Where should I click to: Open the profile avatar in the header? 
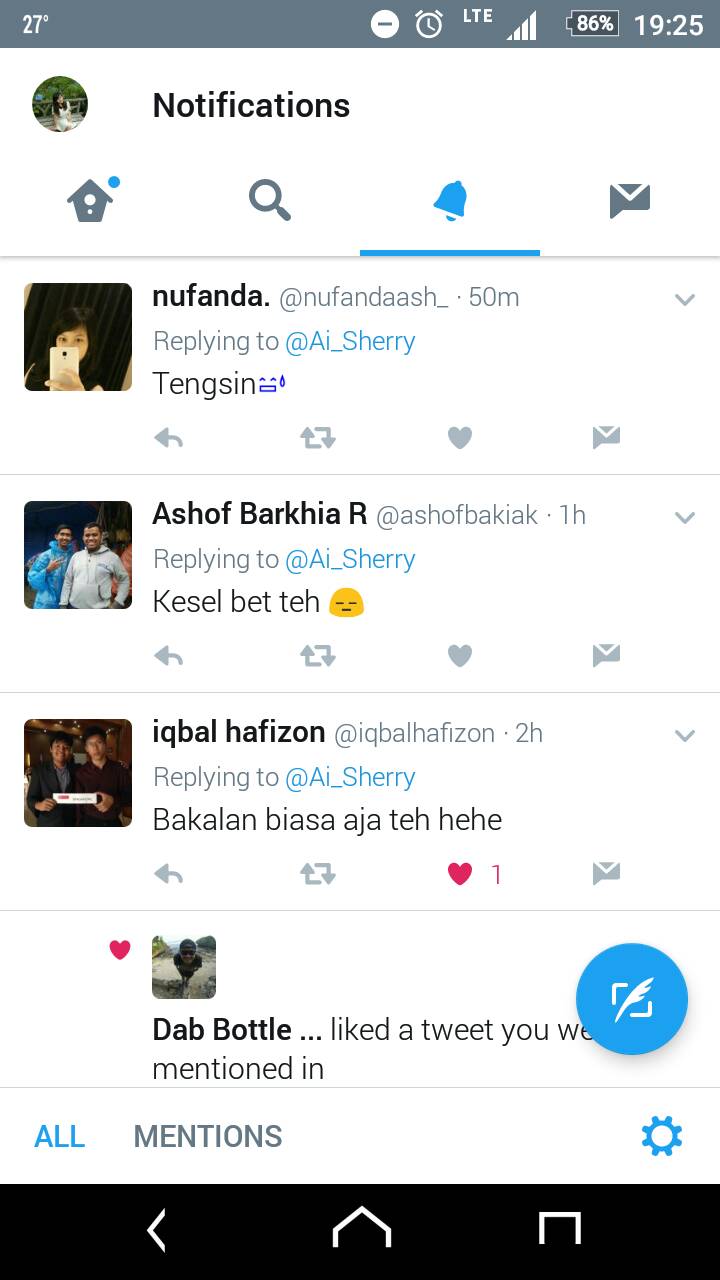tap(60, 105)
